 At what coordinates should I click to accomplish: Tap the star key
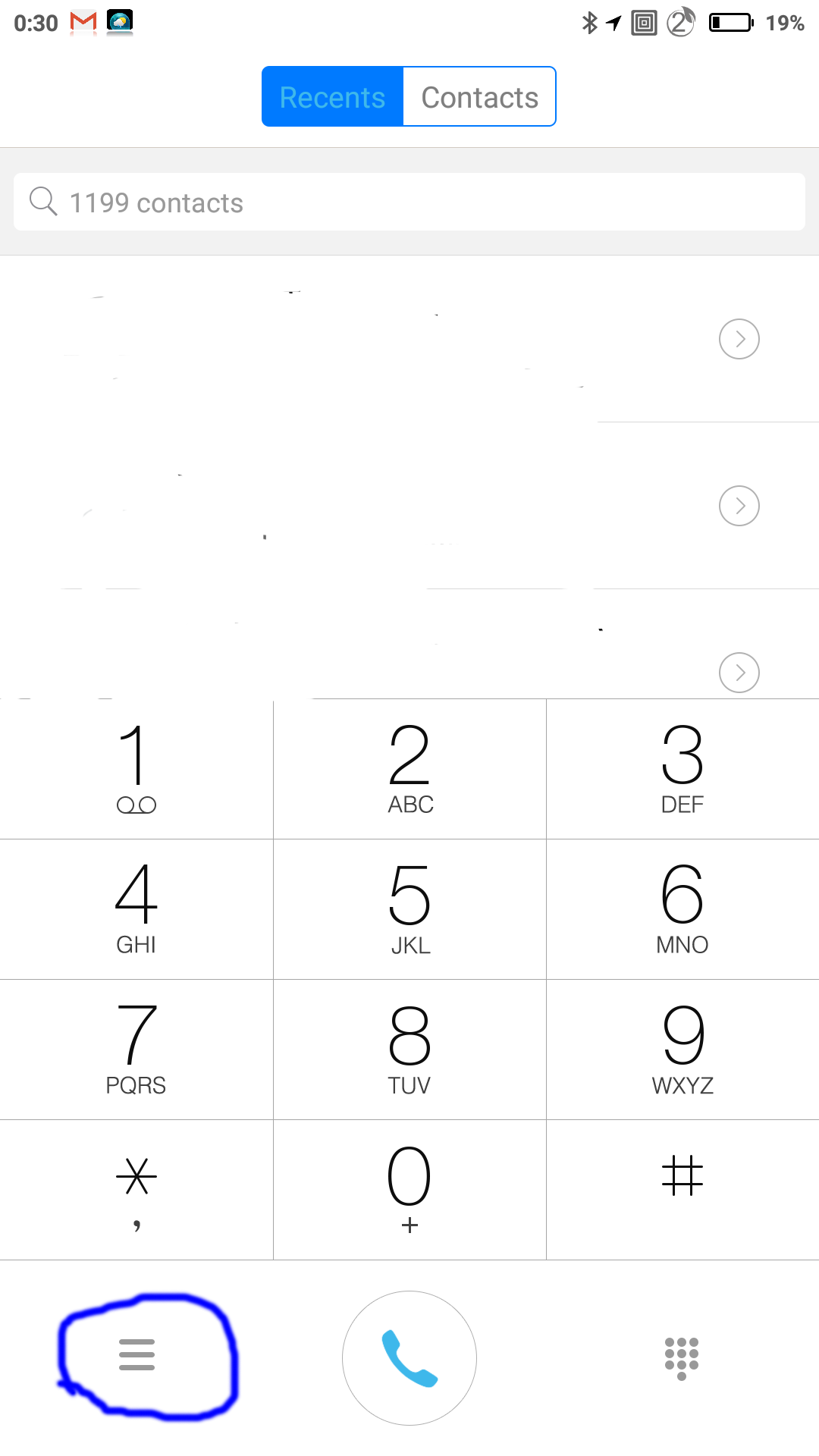pos(136,1189)
